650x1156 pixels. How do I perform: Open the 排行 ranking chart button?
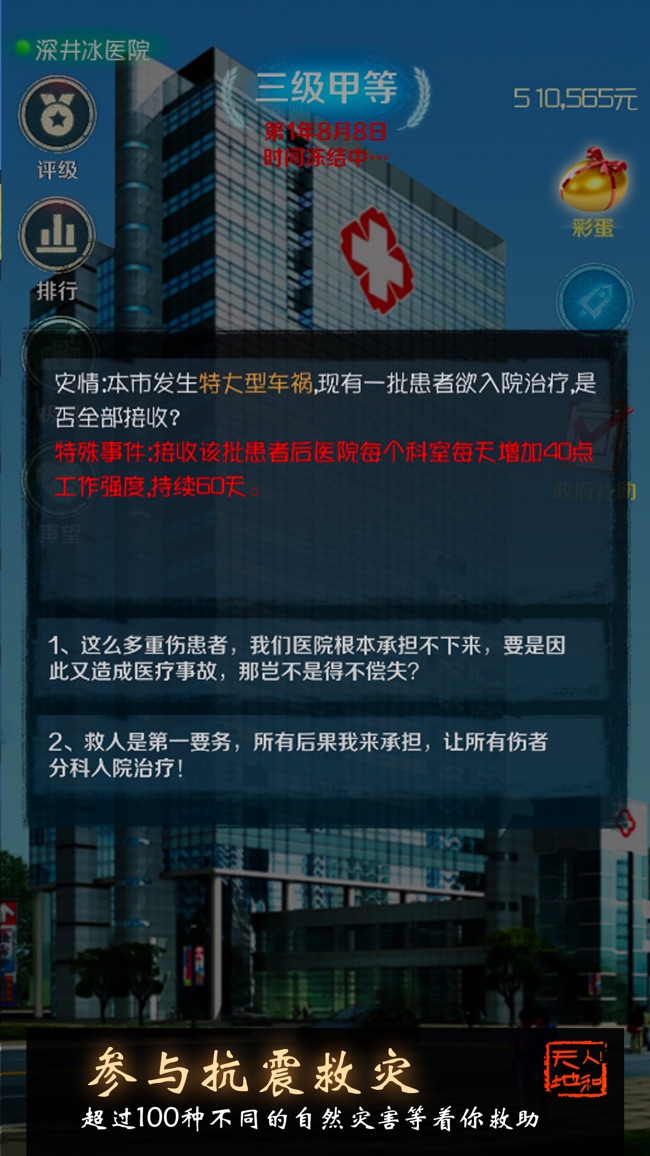click(x=57, y=236)
